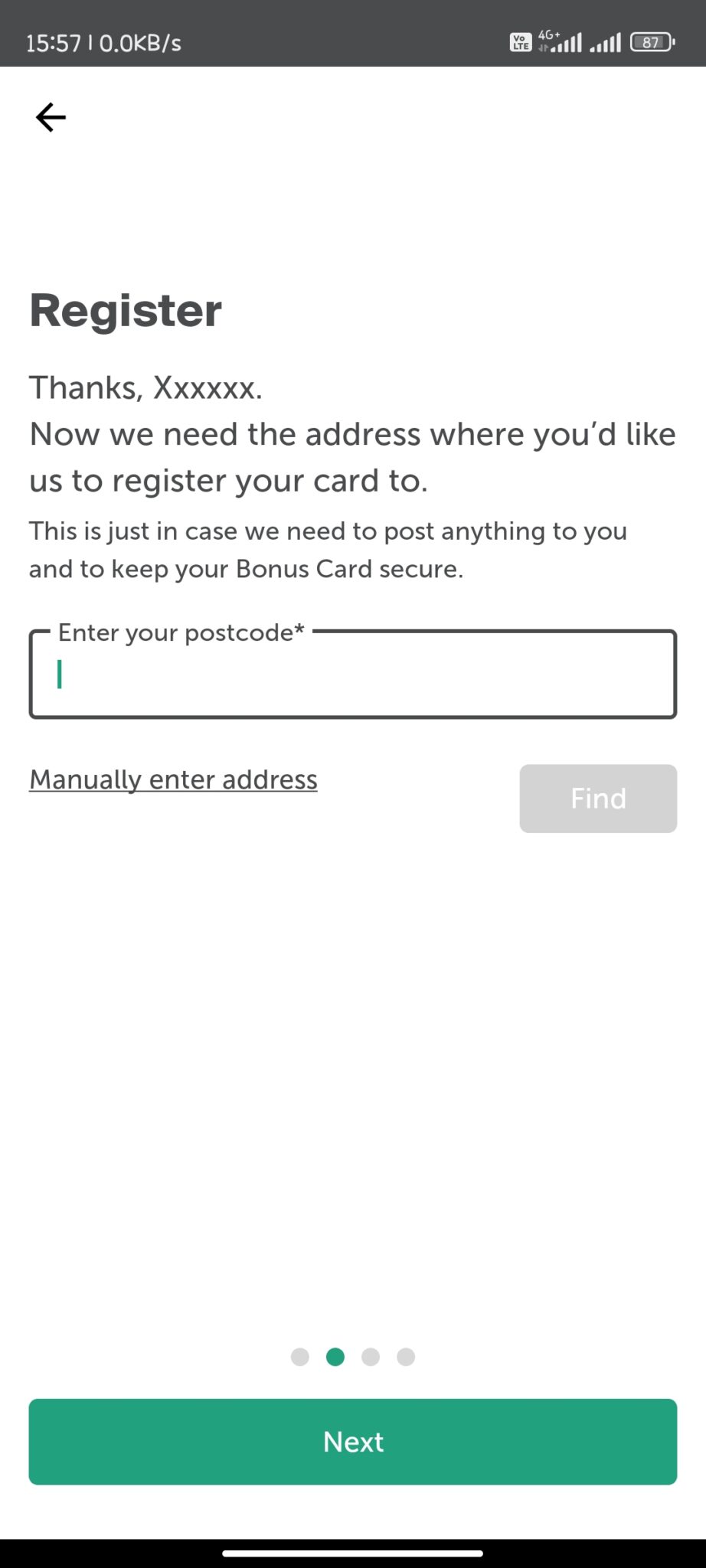Tap the clock showing 15:57

(x=52, y=43)
